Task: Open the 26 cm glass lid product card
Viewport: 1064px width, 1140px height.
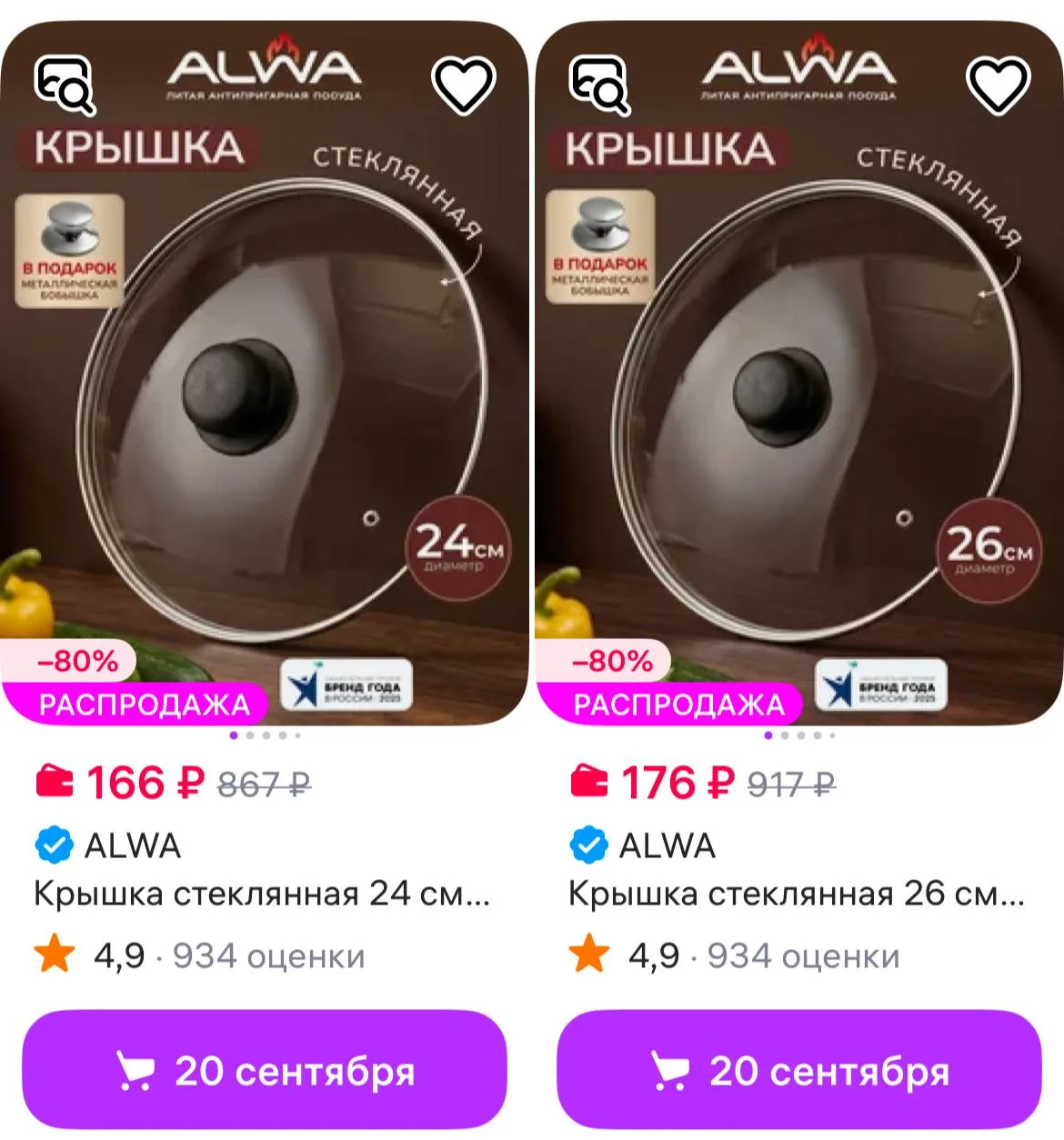Action: [x=797, y=894]
